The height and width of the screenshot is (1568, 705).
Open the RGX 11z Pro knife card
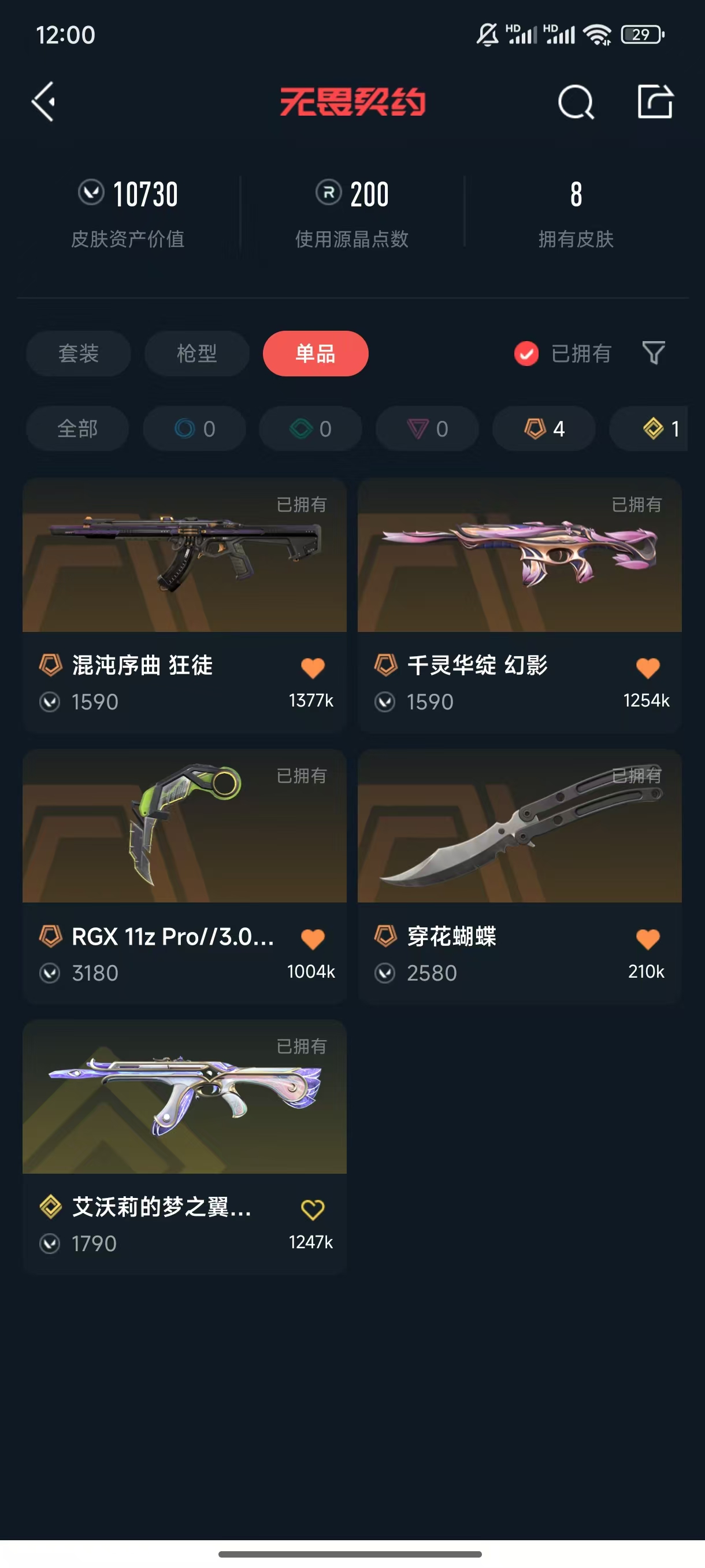184,876
